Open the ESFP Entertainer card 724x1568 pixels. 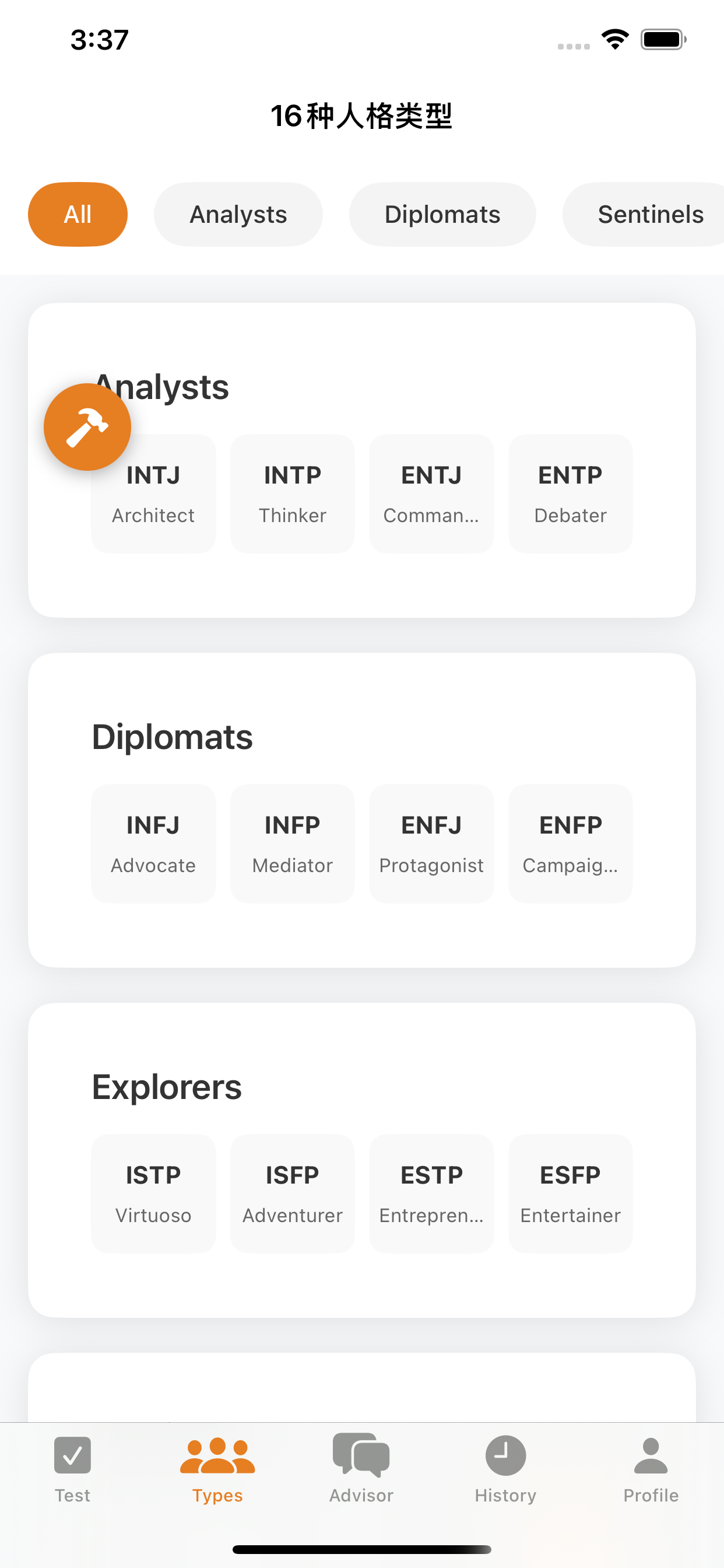click(x=570, y=1193)
